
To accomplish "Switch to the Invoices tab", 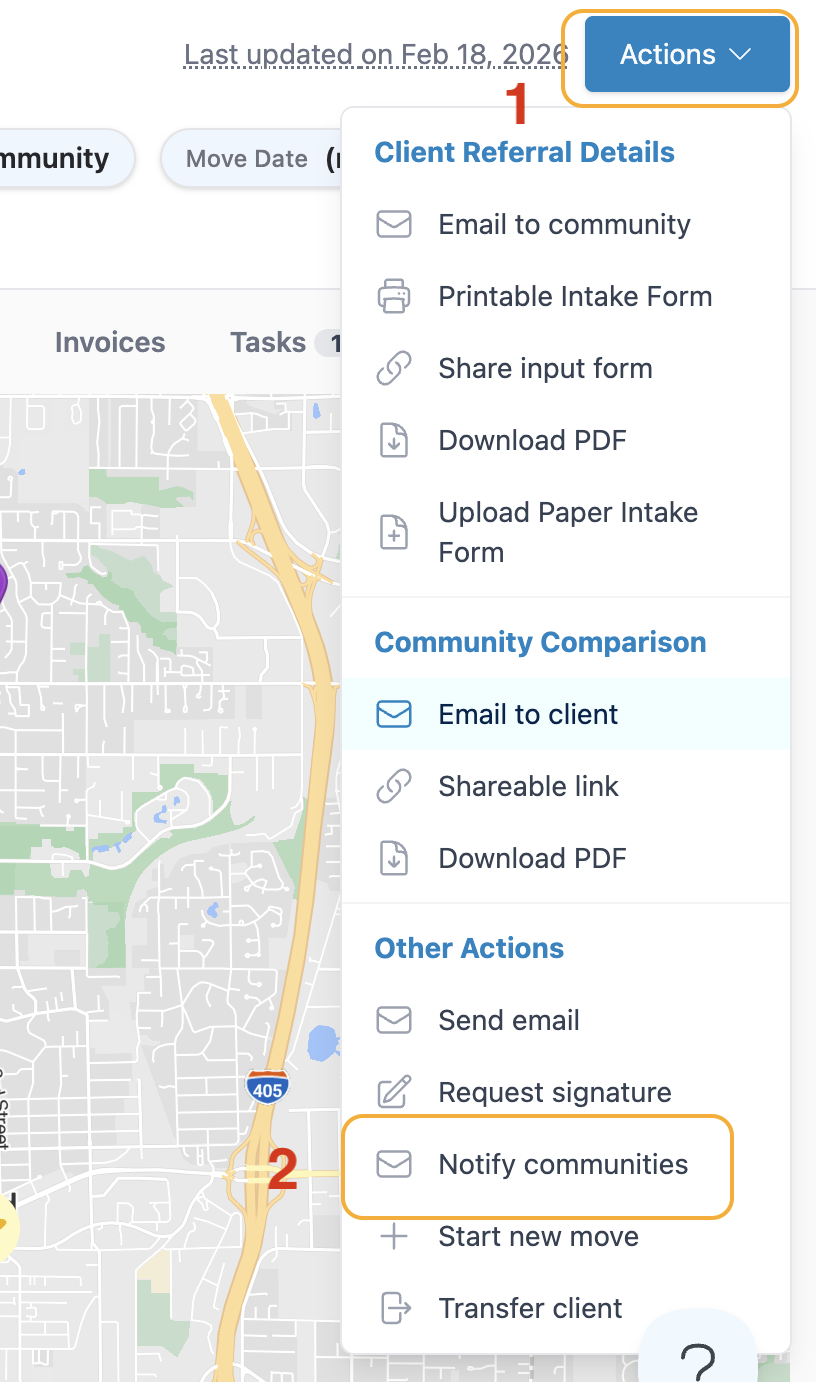I will coord(110,342).
